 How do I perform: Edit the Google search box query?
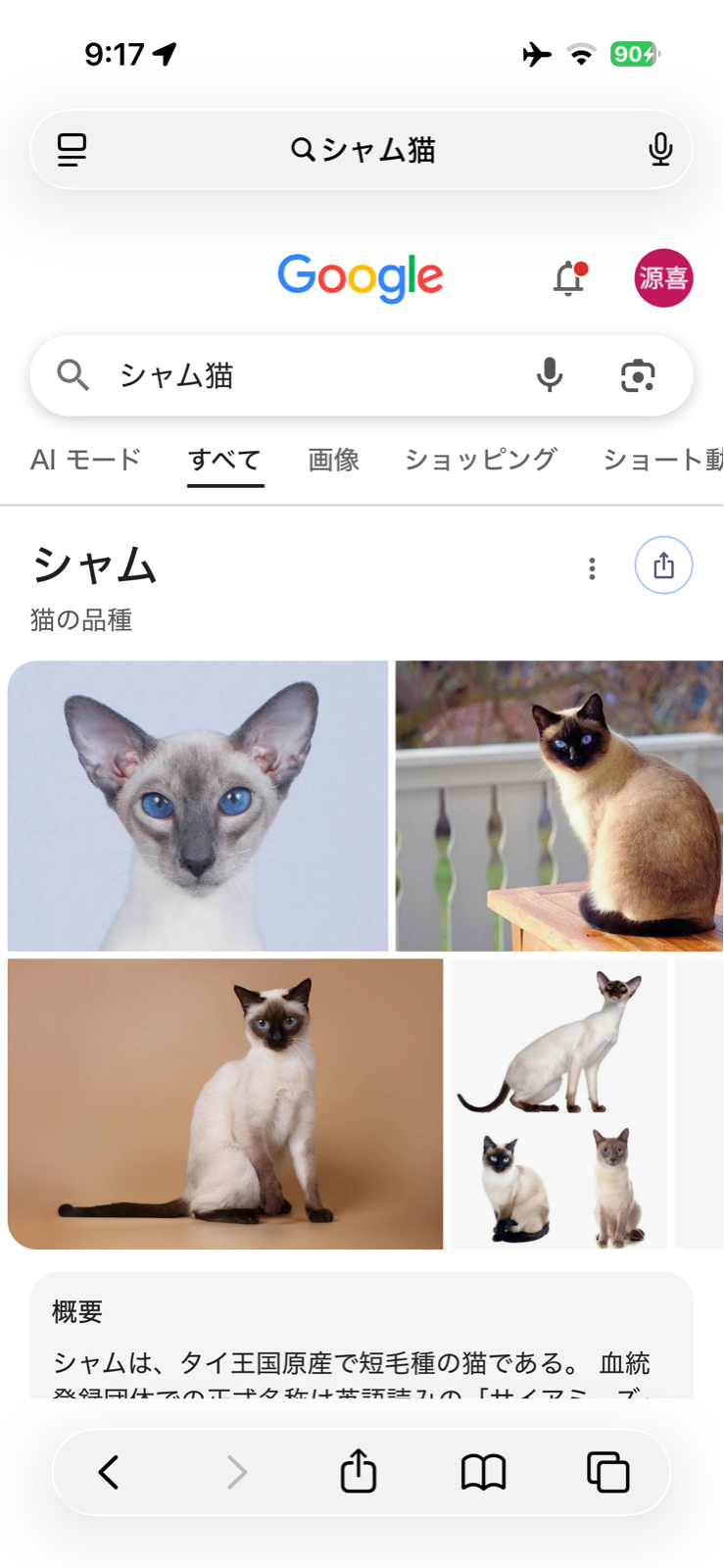(314, 376)
